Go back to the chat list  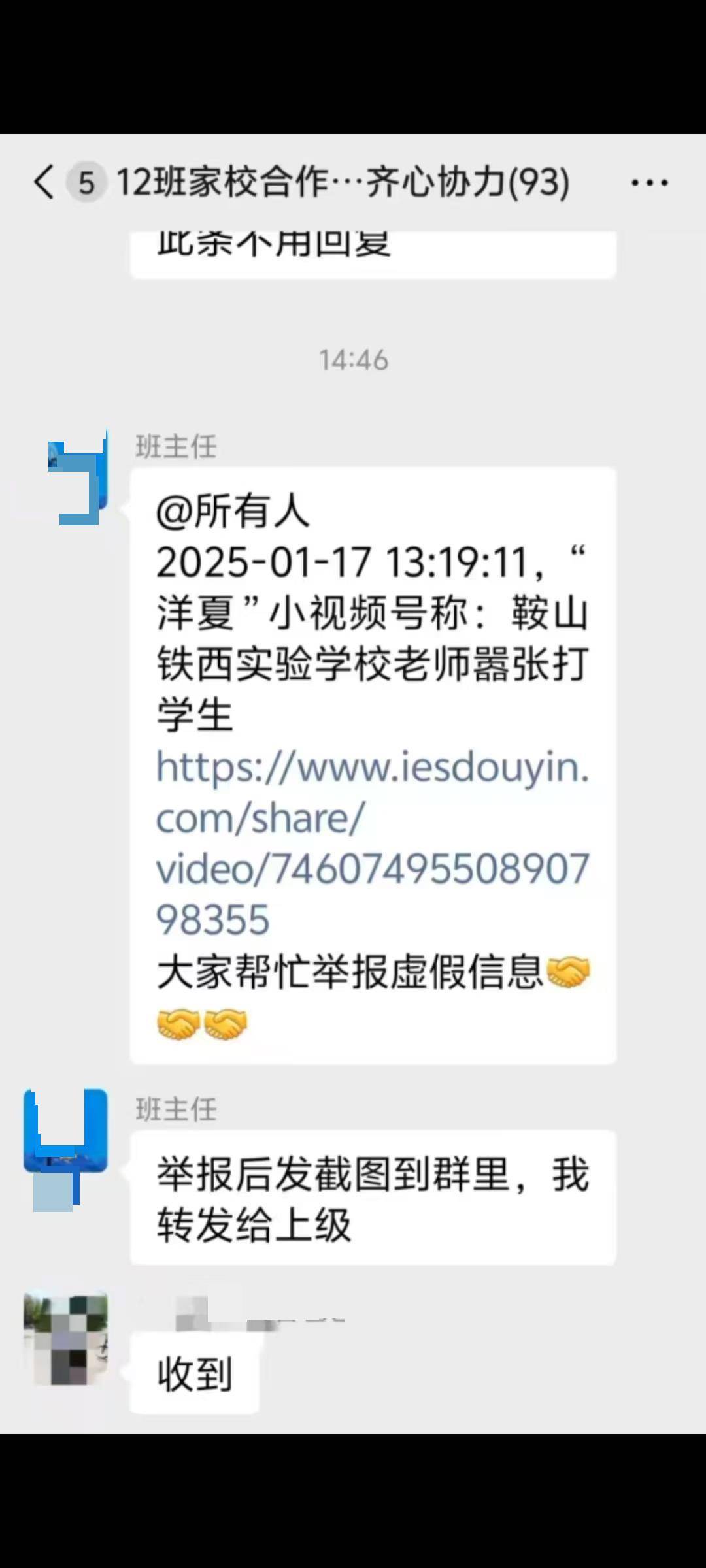(x=43, y=182)
